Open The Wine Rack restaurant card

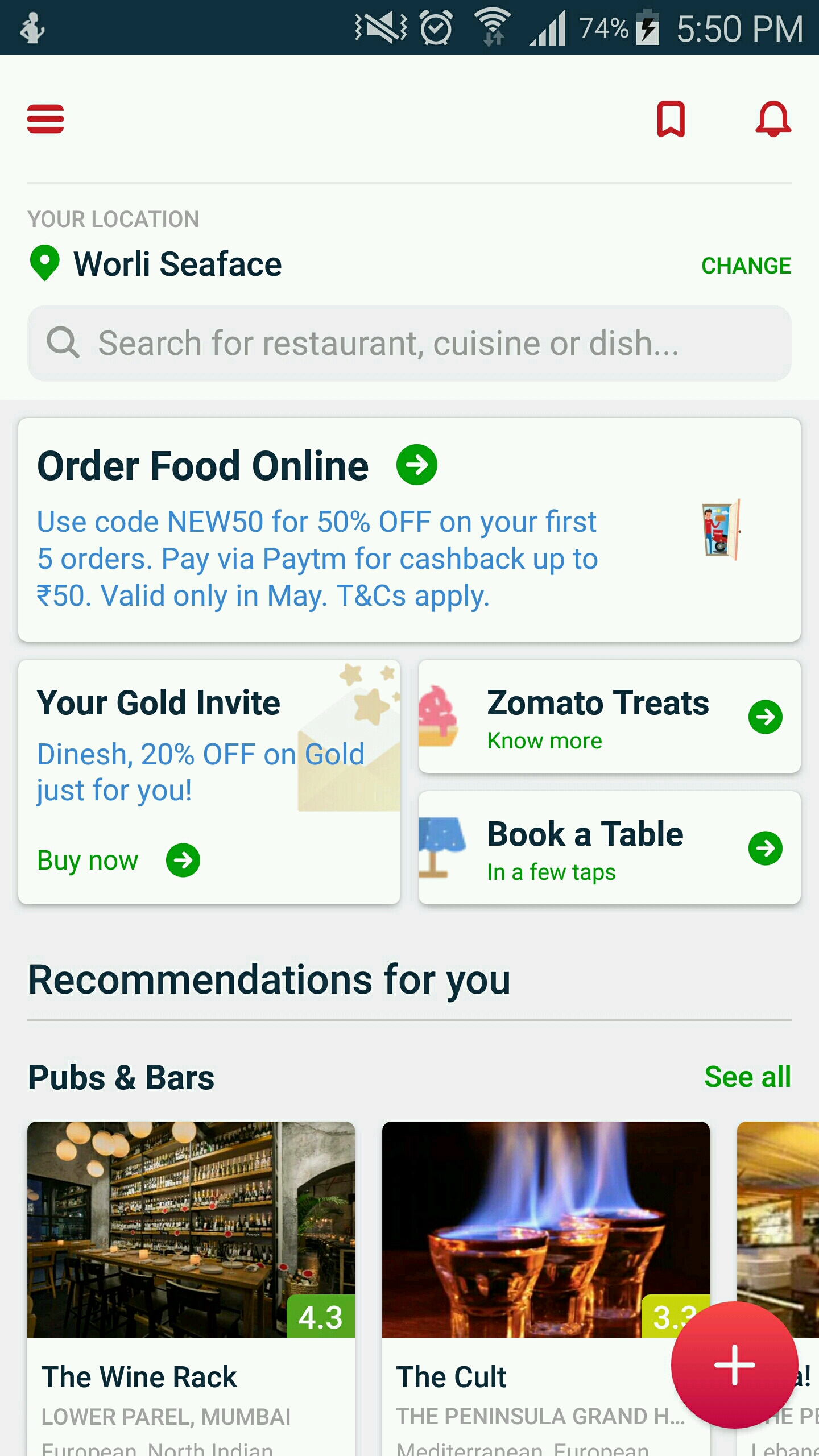(191, 1280)
